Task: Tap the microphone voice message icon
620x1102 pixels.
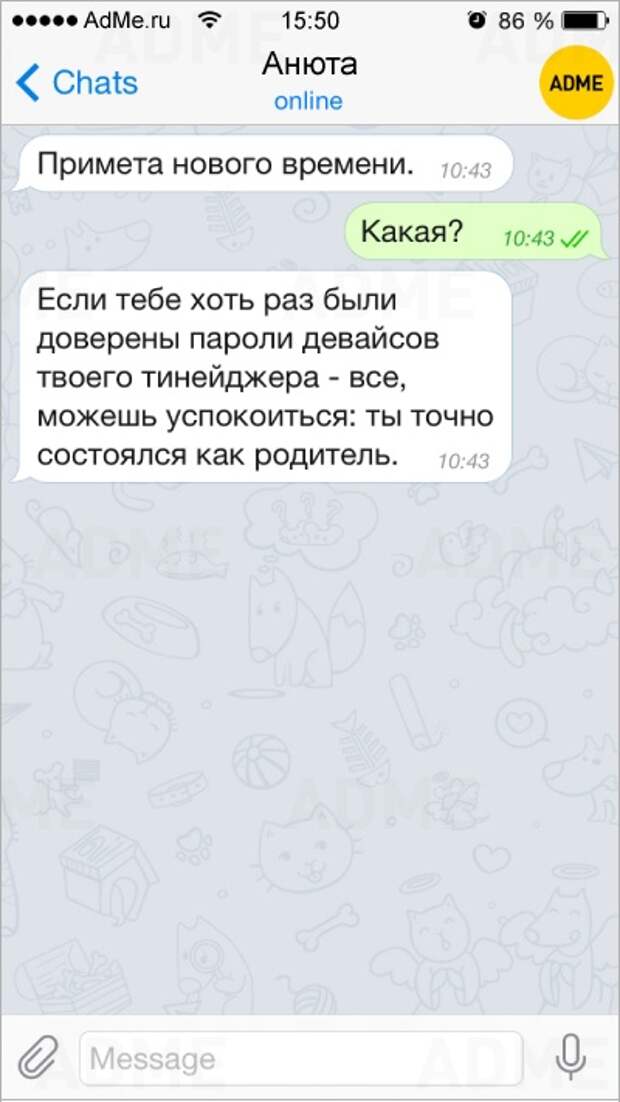Action: click(571, 1055)
